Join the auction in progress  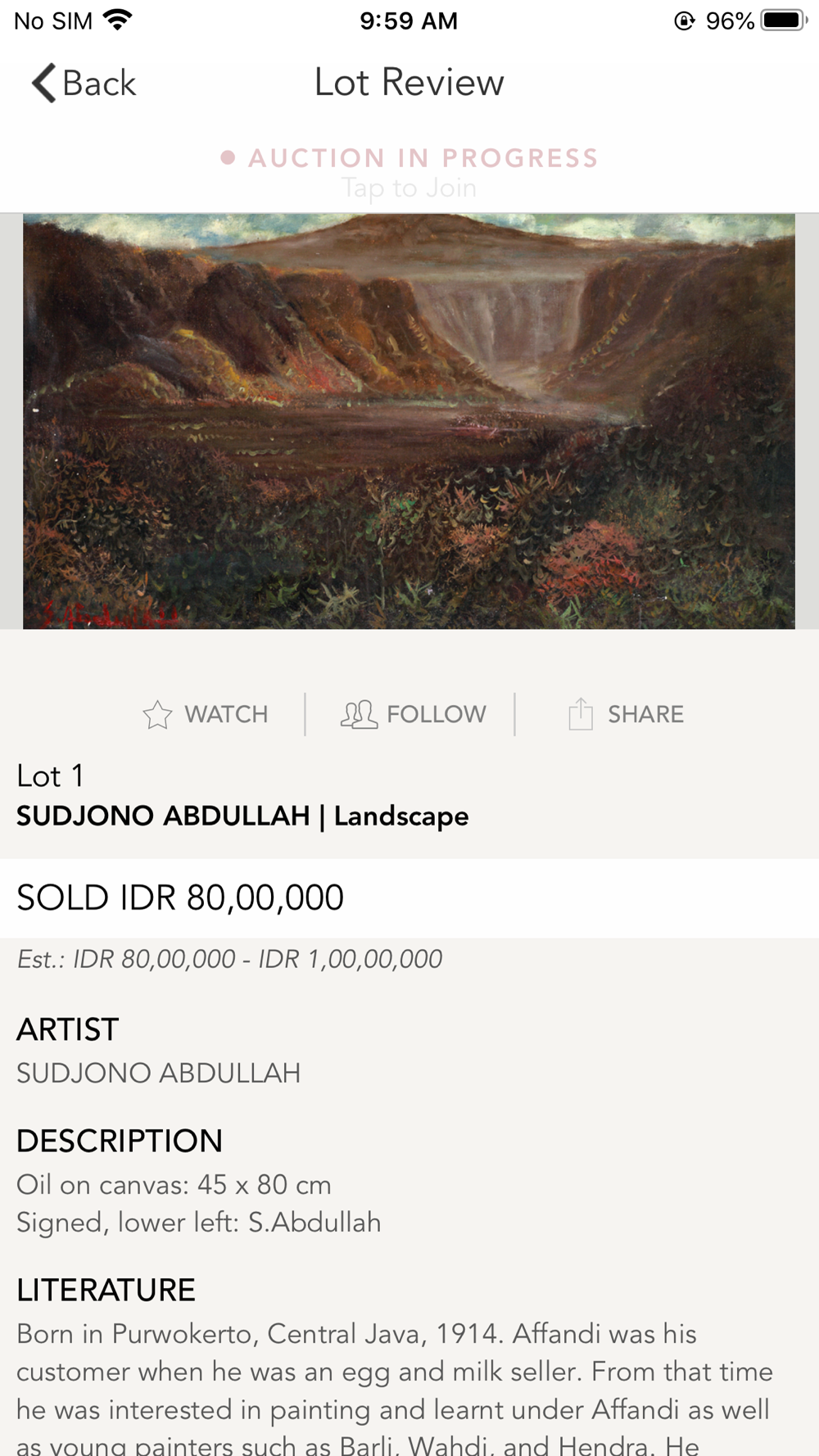[x=409, y=172]
